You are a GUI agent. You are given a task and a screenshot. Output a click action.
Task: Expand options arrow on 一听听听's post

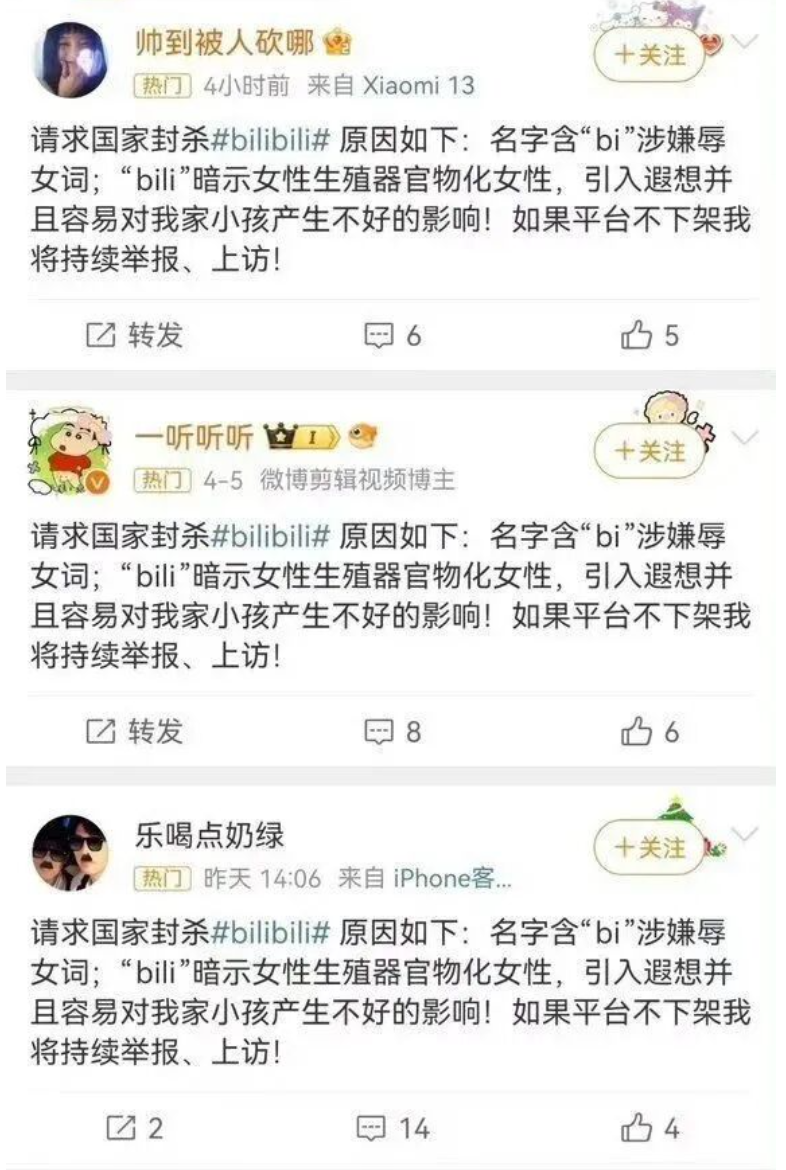click(746, 437)
